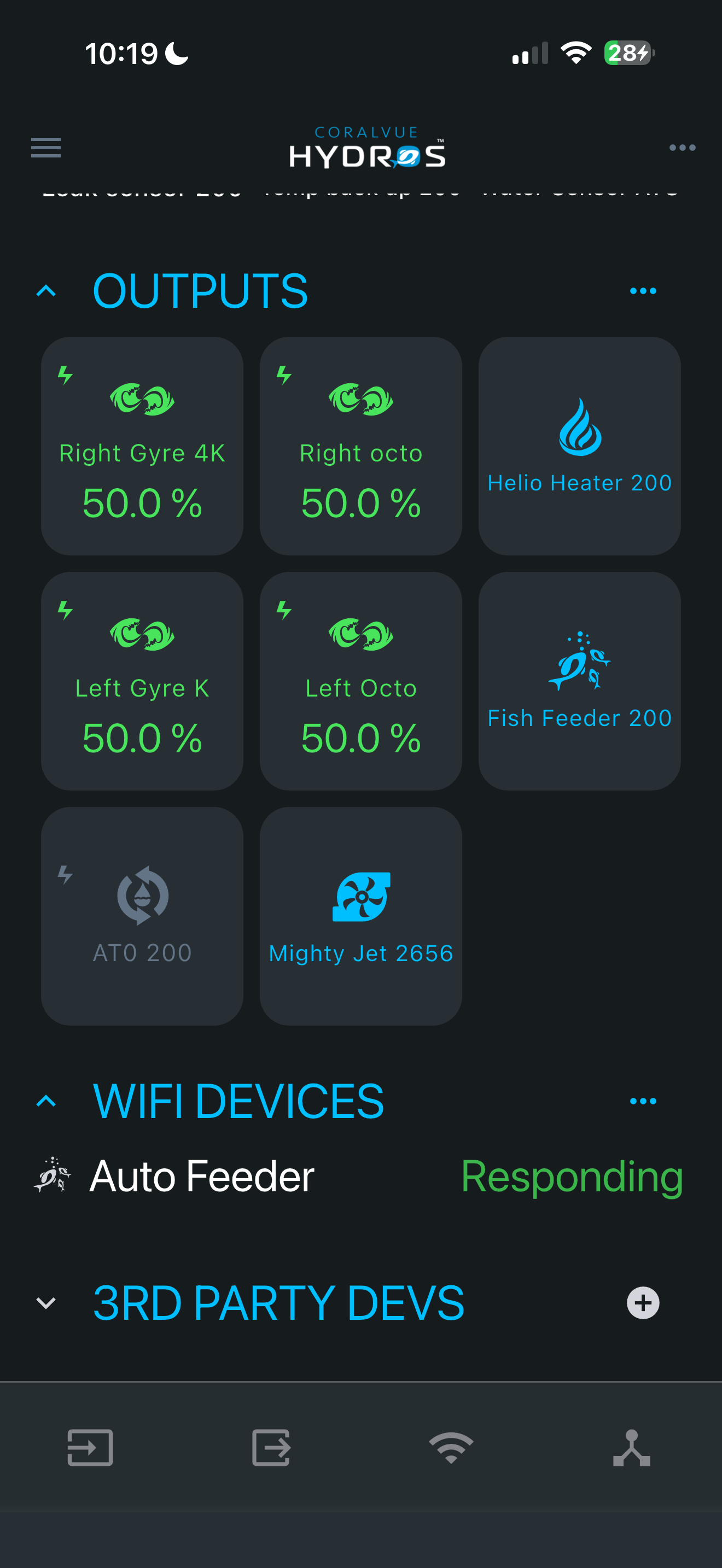Image resolution: width=722 pixels, height=1568 pixels.
Task: Open the ATO 200 output card
Action: coord(142,916)
